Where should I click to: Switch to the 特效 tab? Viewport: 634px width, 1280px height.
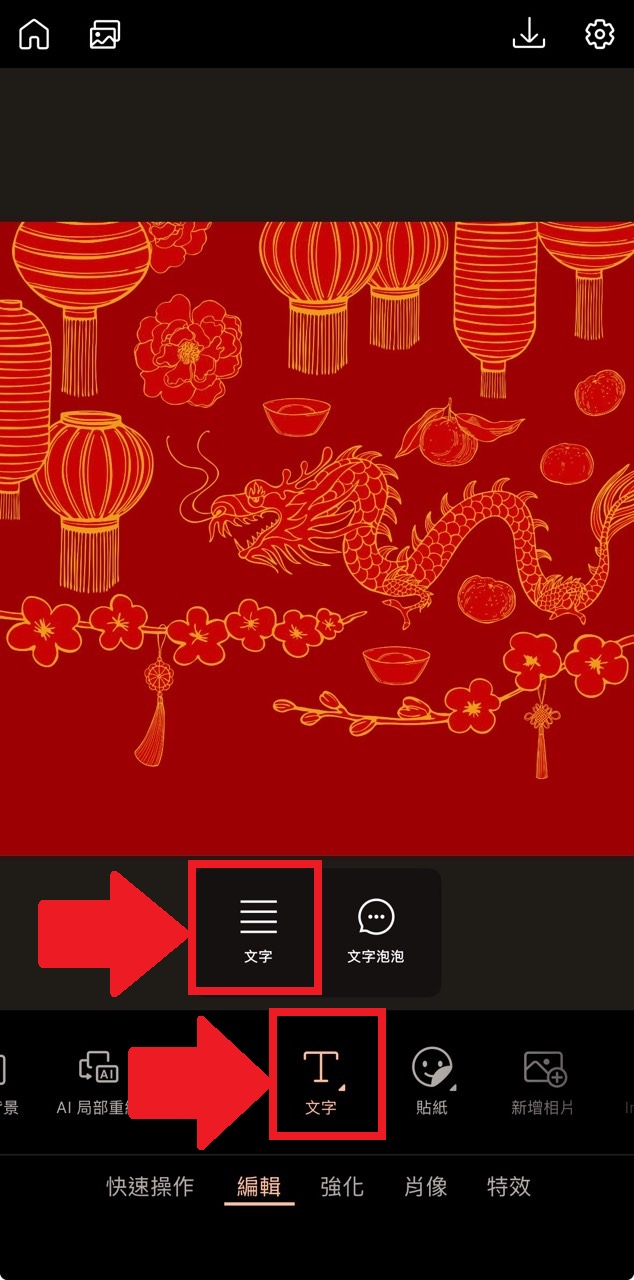[509, 1187]
